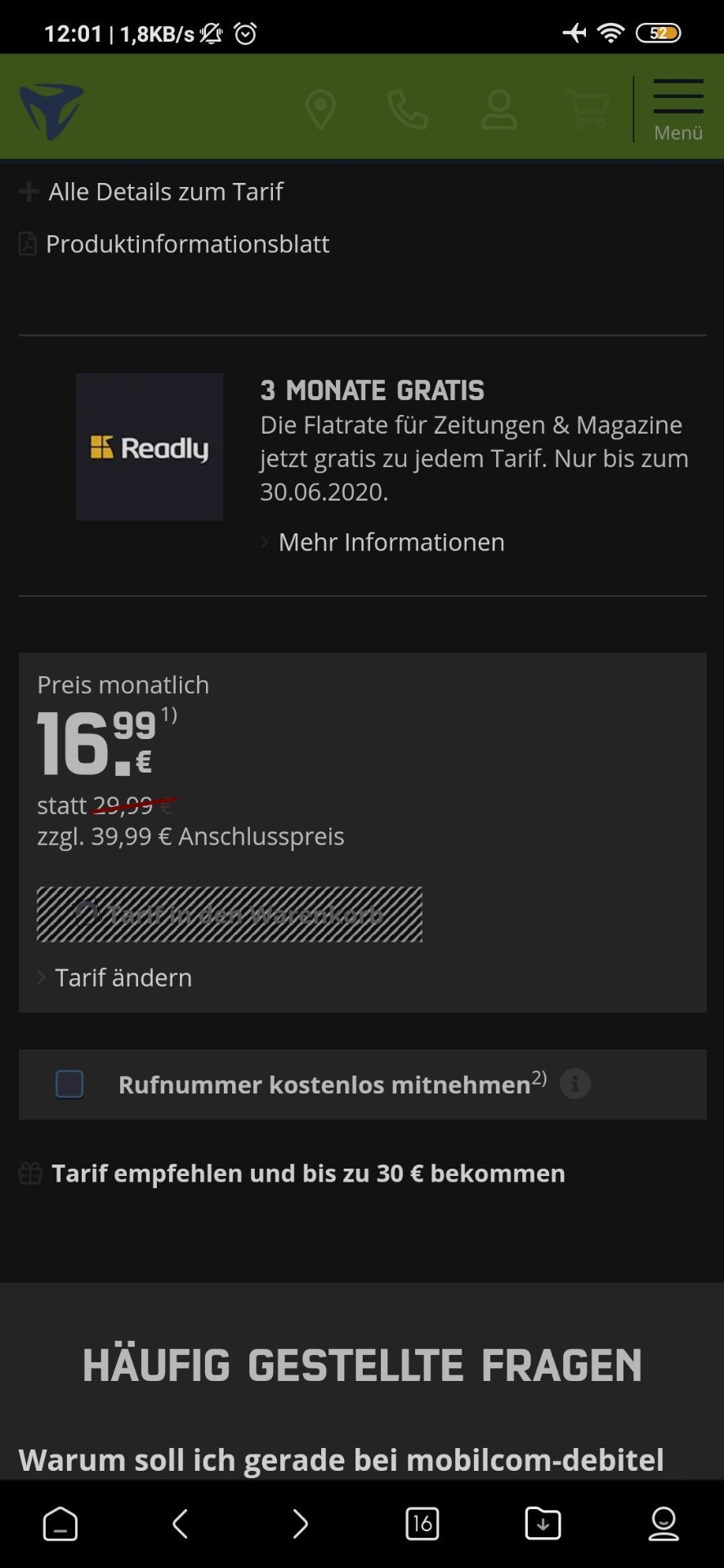Navigate back in the browser
The width and height of the screenshot is (724, 1568).
[181, 1524]
